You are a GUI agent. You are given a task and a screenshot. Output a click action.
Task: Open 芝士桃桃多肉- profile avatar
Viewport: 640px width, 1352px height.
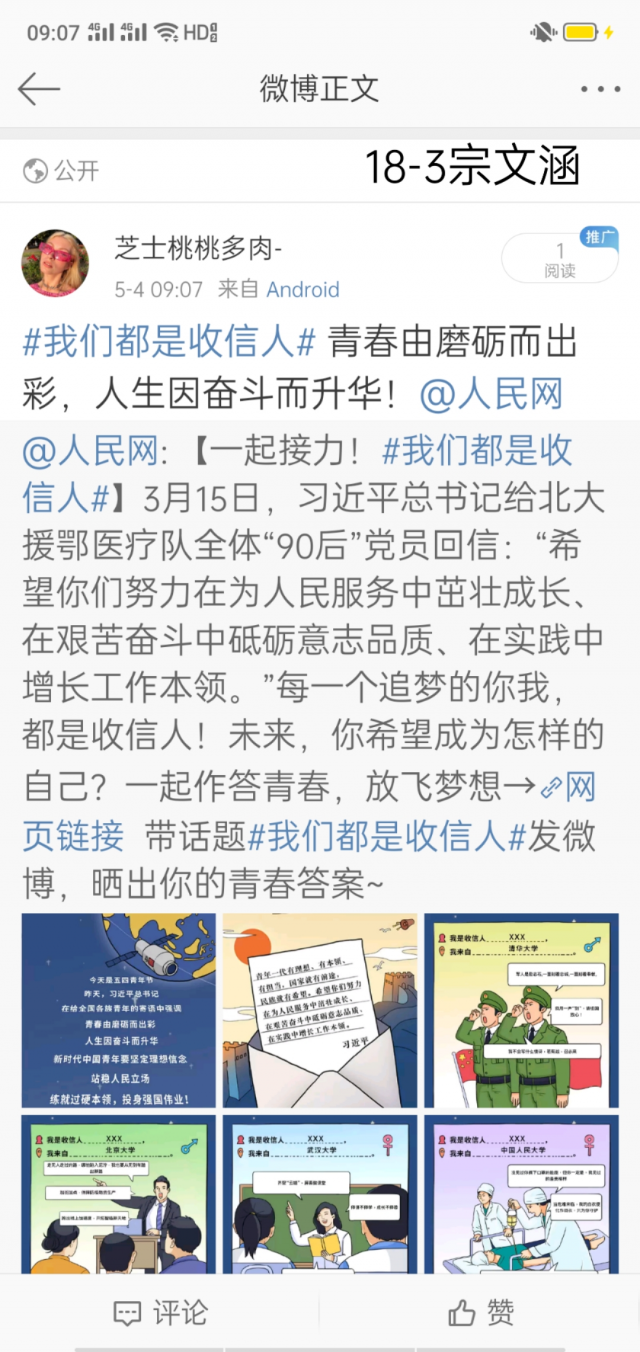[55, 264]
